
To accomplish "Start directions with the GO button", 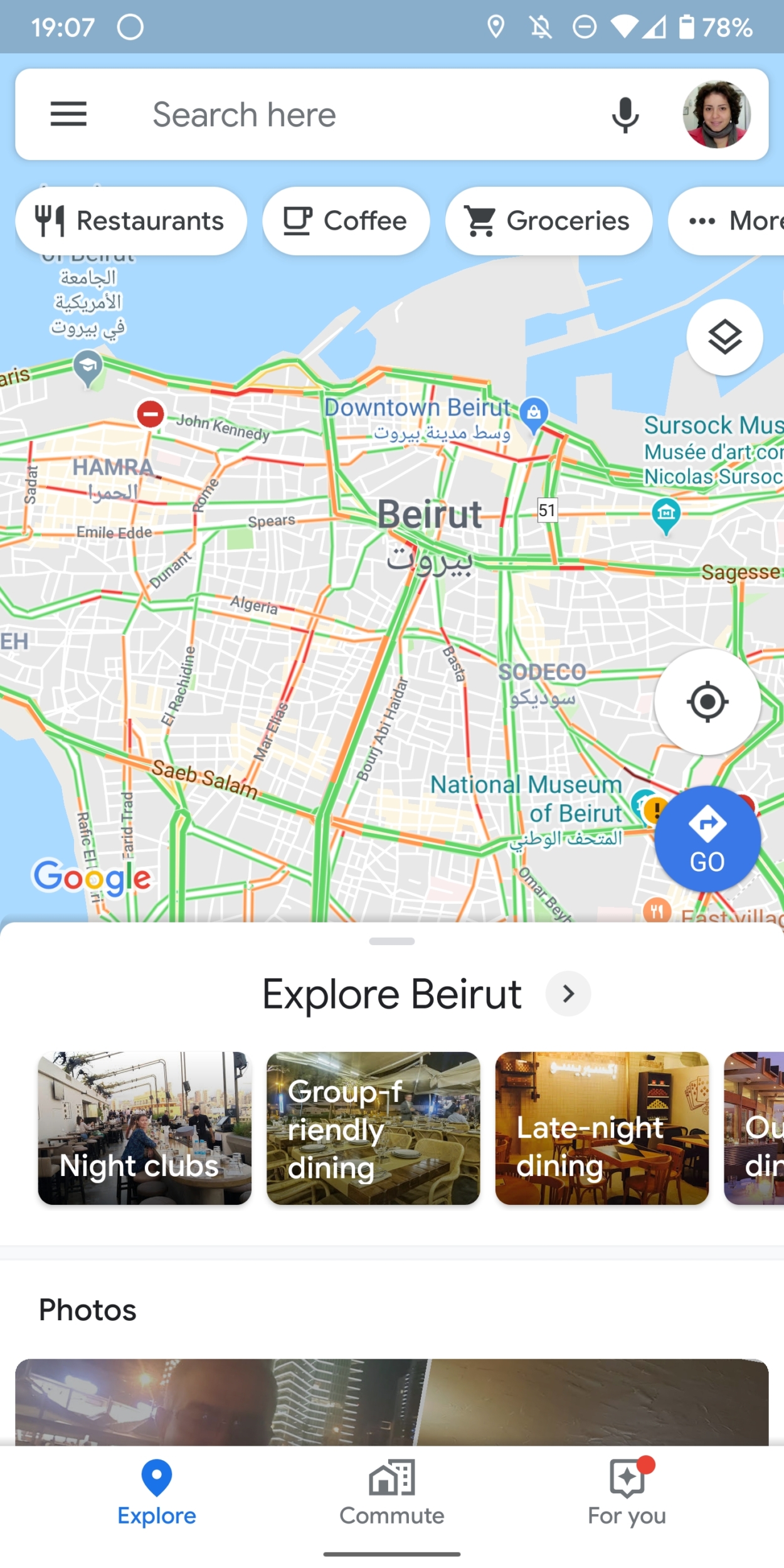I will 707,839.
